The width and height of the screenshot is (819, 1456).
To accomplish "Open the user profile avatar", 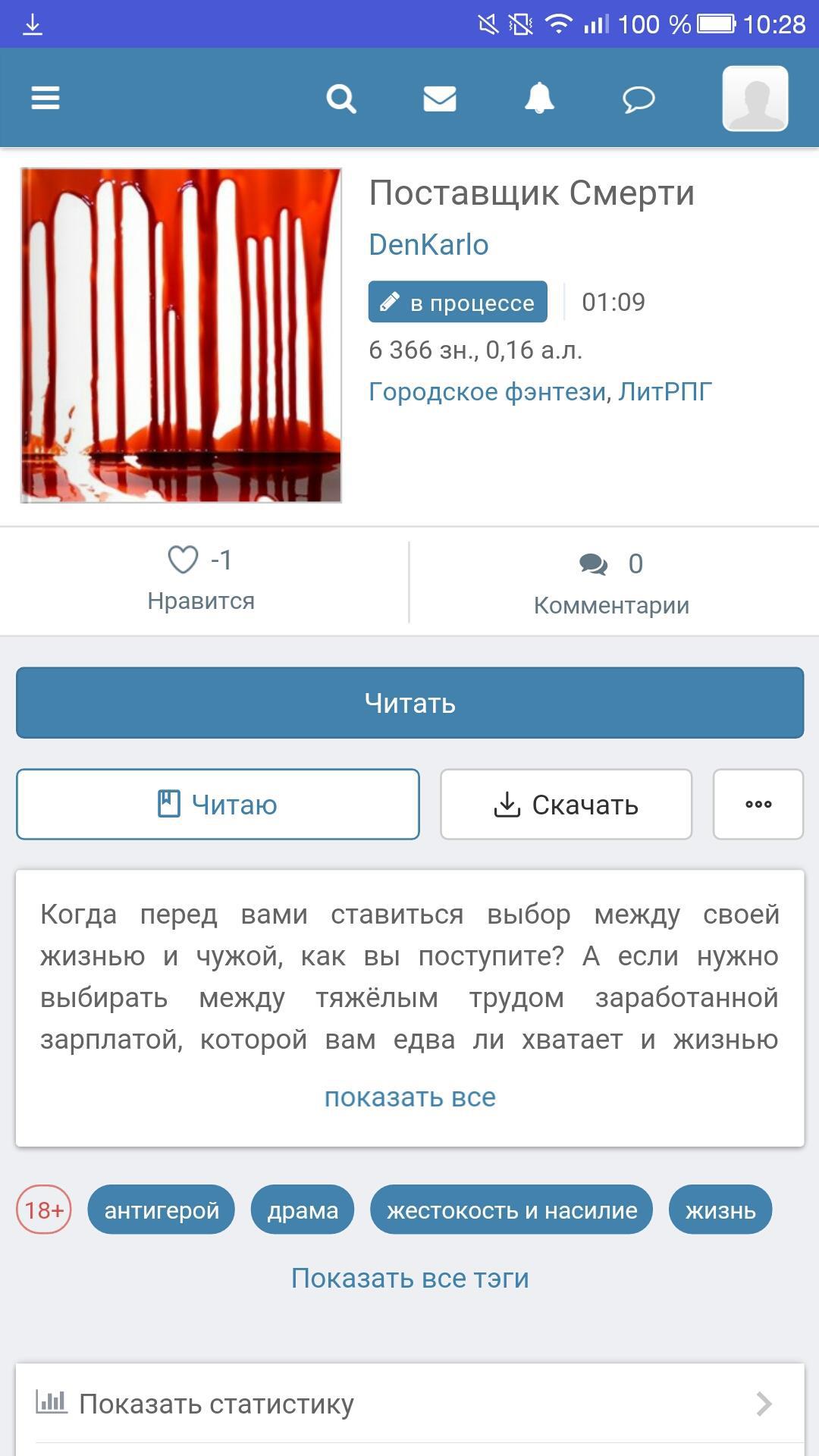I will pyautogui.click(x=755, y=99).
